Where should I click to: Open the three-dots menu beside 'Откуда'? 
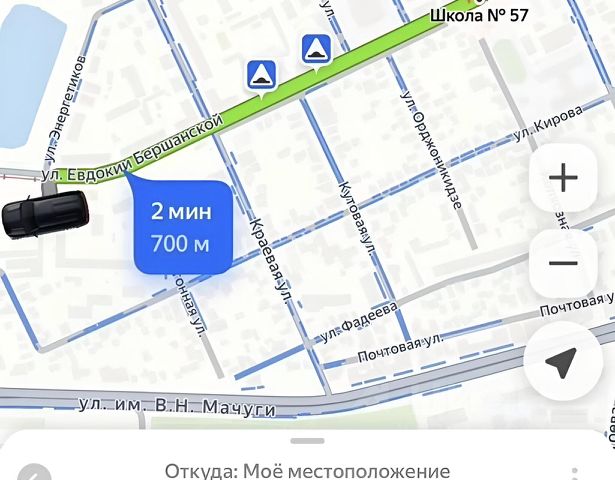tap(575, 473)
